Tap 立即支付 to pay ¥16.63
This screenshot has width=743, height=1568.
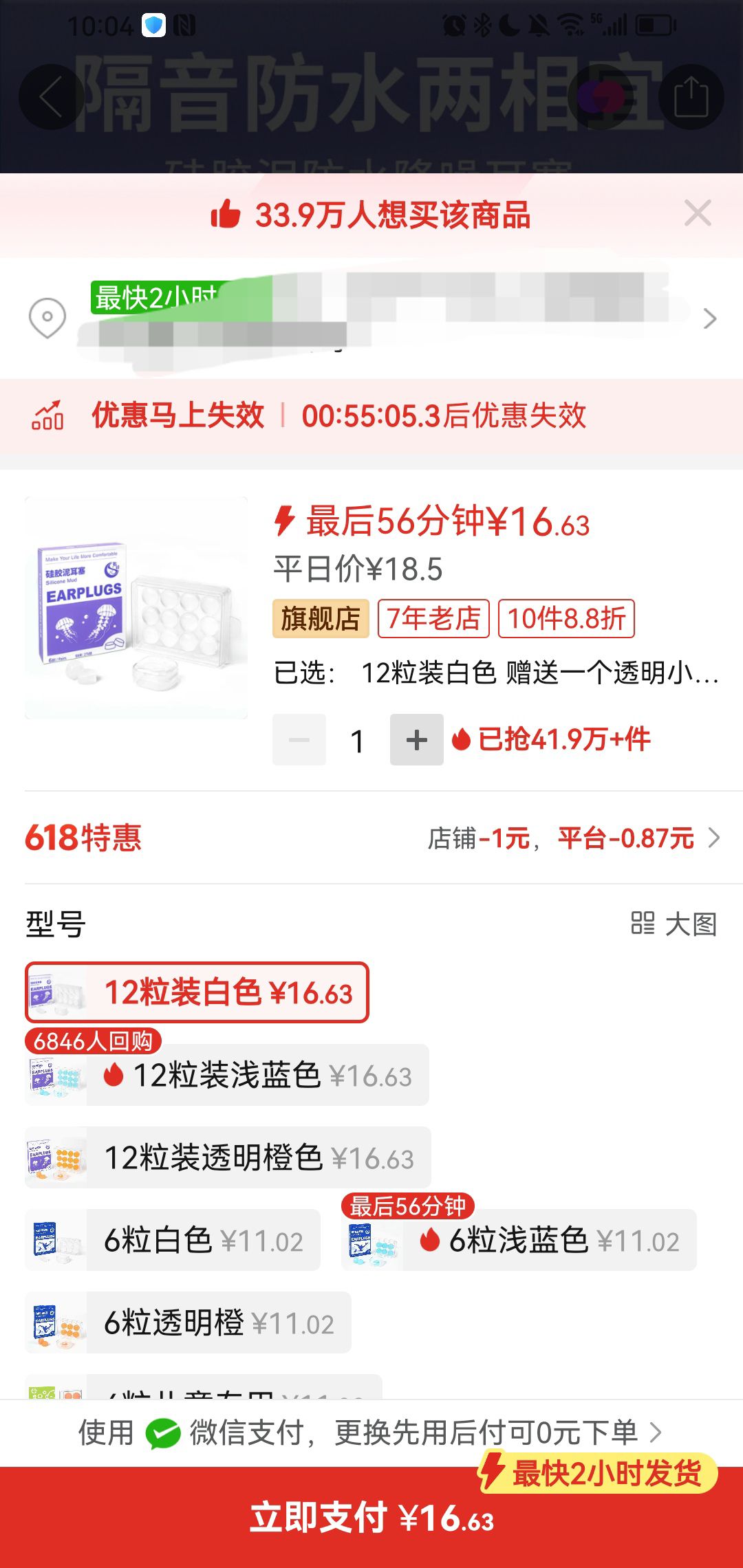[x=371, y=1517]
